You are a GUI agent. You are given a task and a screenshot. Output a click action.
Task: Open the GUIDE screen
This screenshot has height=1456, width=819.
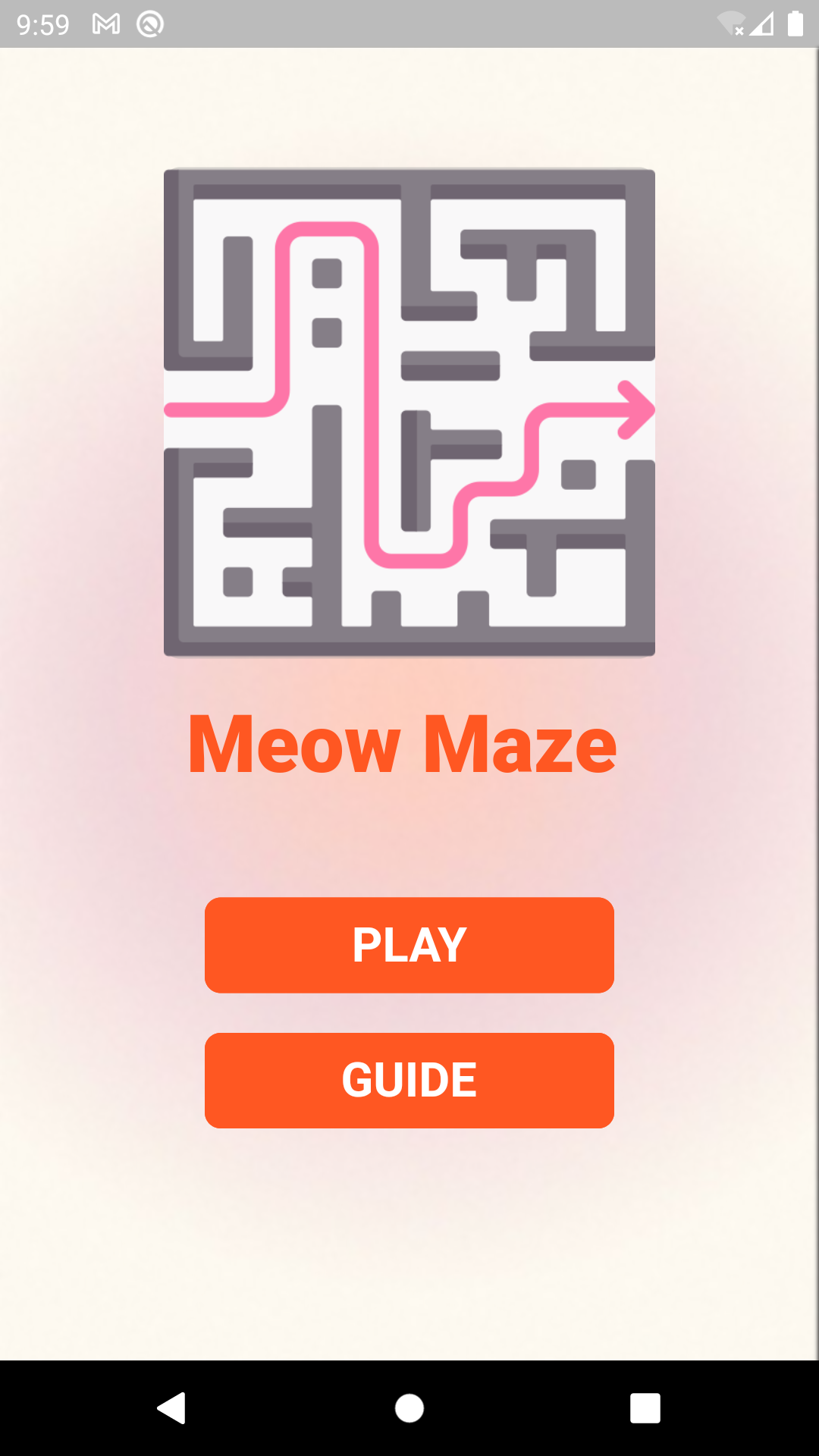(409, 1080)
